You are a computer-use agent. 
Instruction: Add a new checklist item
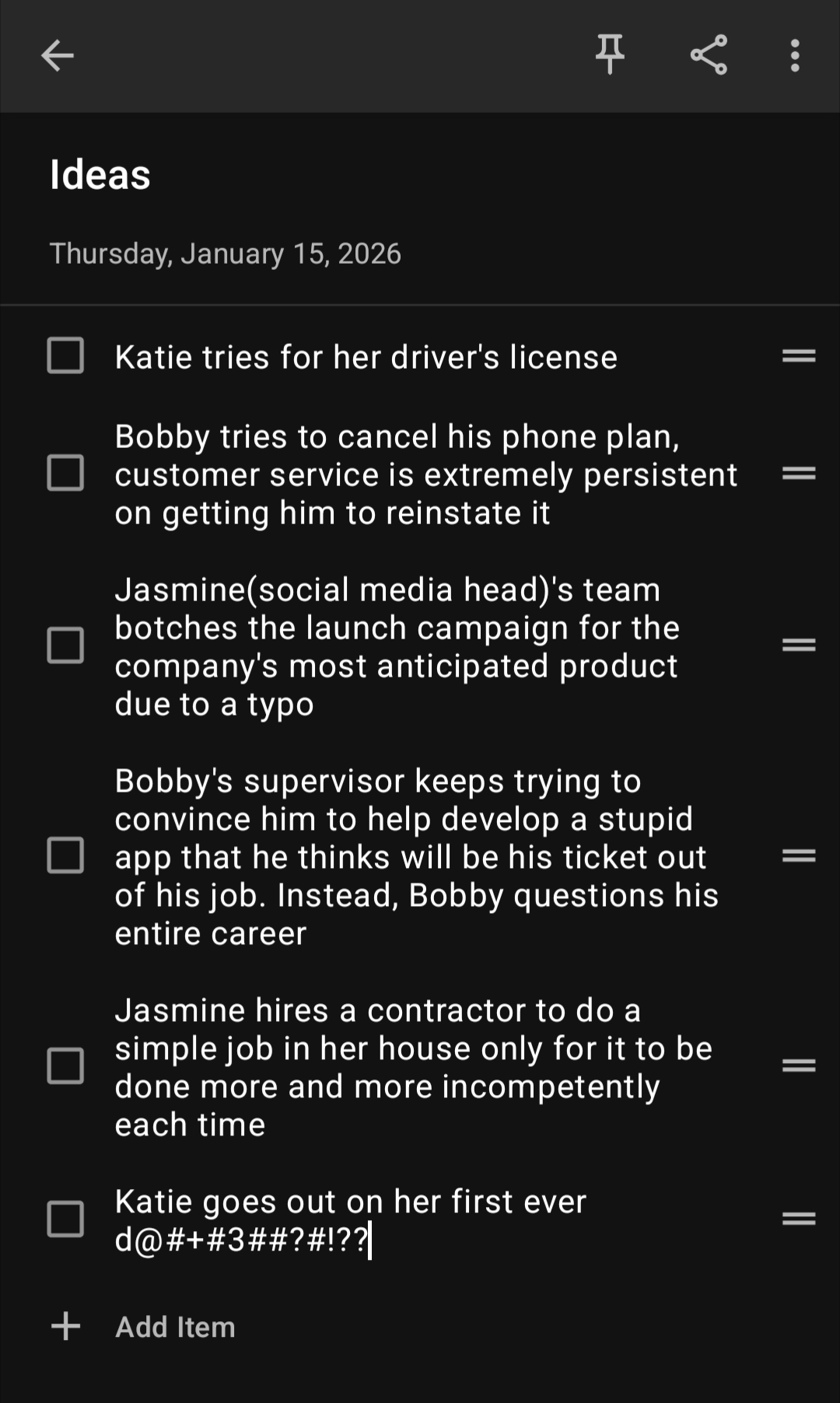pos(174,1327)
